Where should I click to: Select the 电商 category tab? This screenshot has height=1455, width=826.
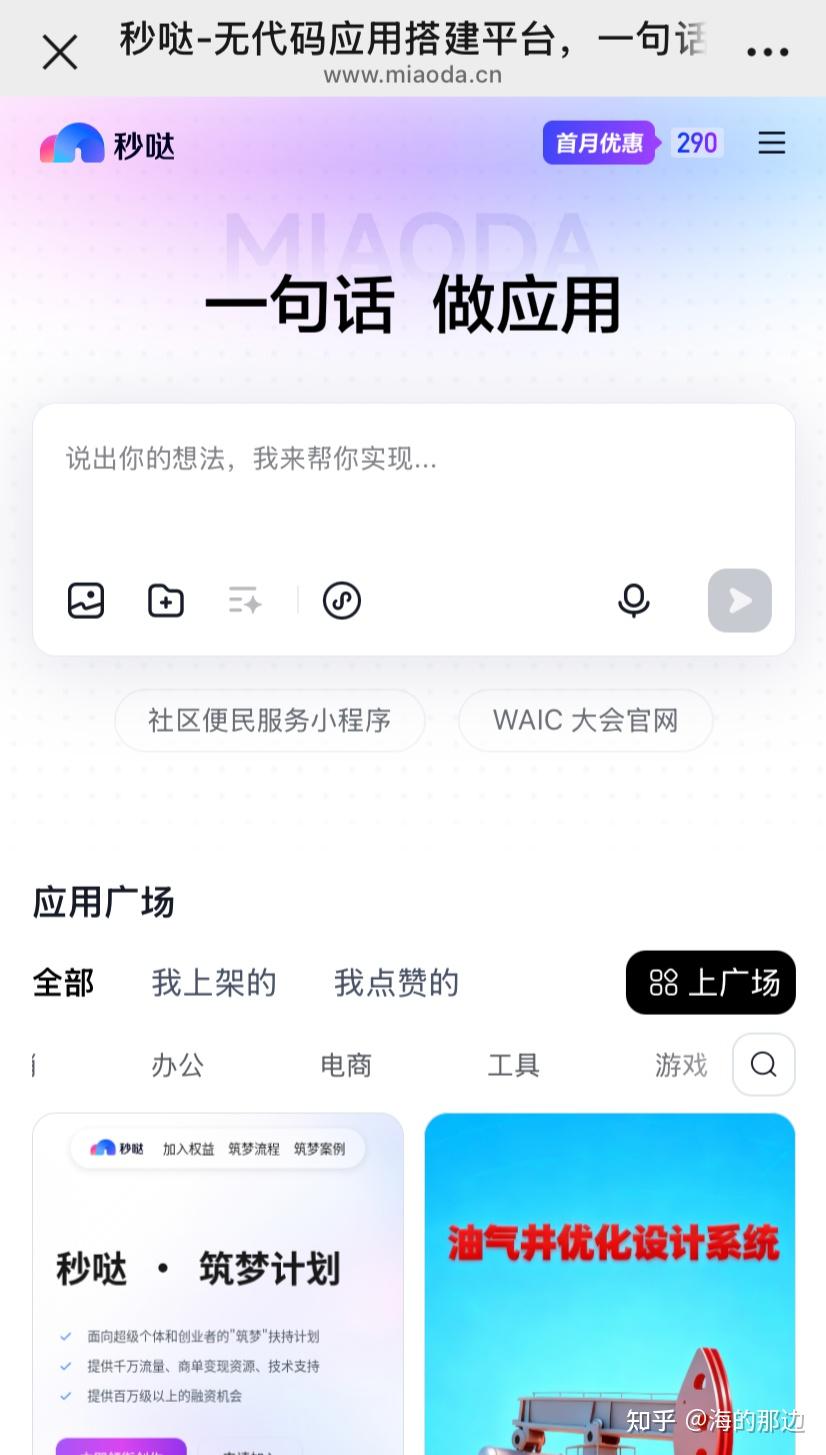point(345,1065)
